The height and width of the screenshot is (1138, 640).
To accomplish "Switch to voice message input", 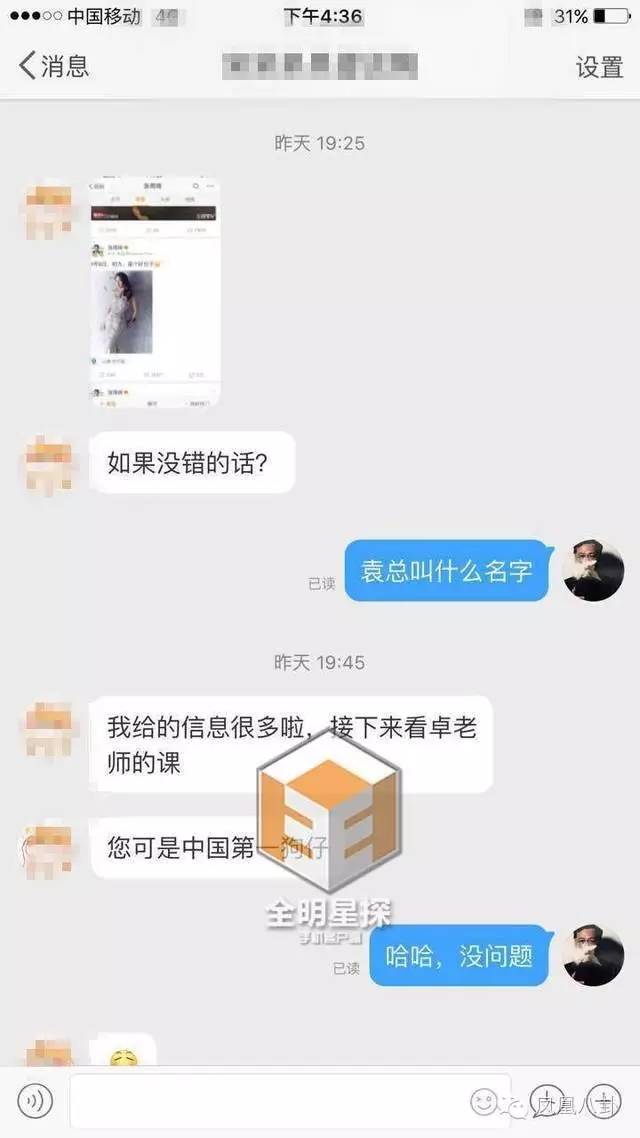I will (x=35, y=1101).
